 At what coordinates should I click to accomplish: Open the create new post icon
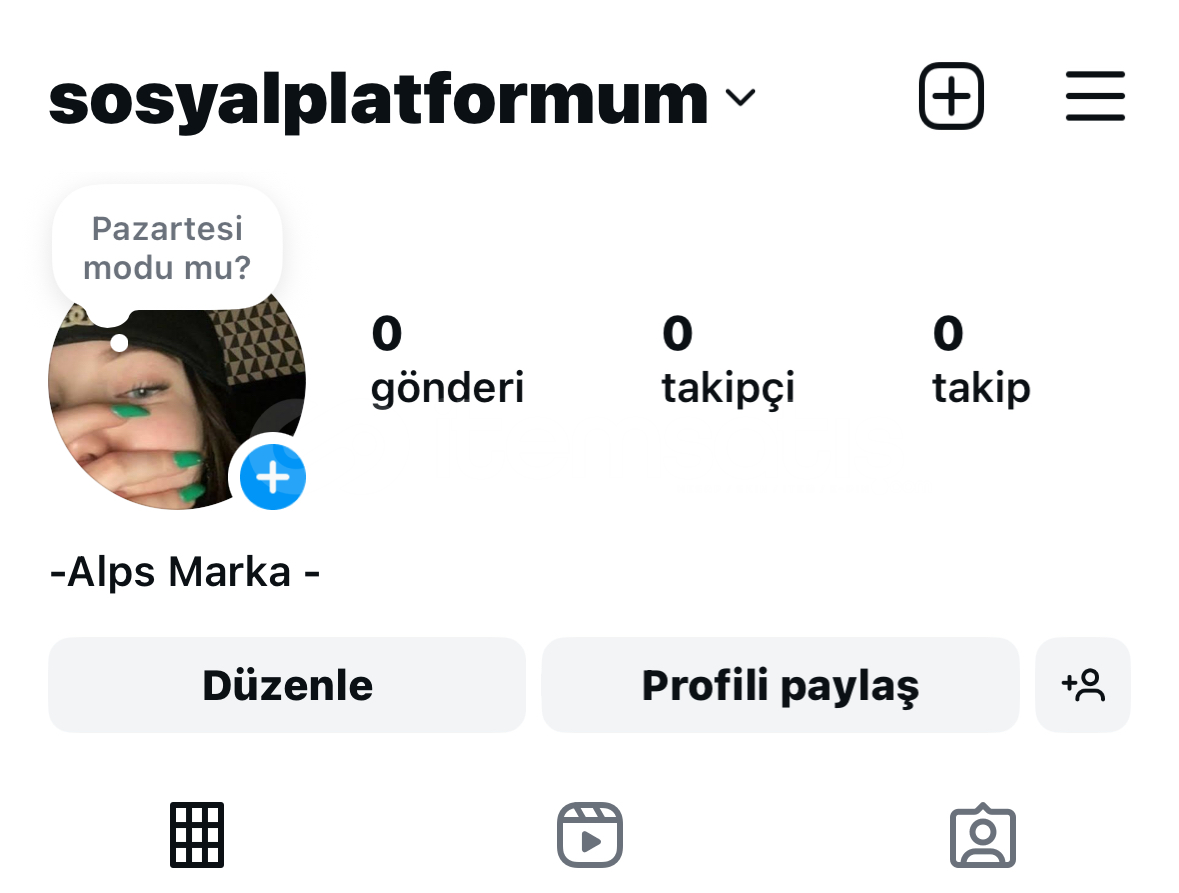(x=951, y=97)
